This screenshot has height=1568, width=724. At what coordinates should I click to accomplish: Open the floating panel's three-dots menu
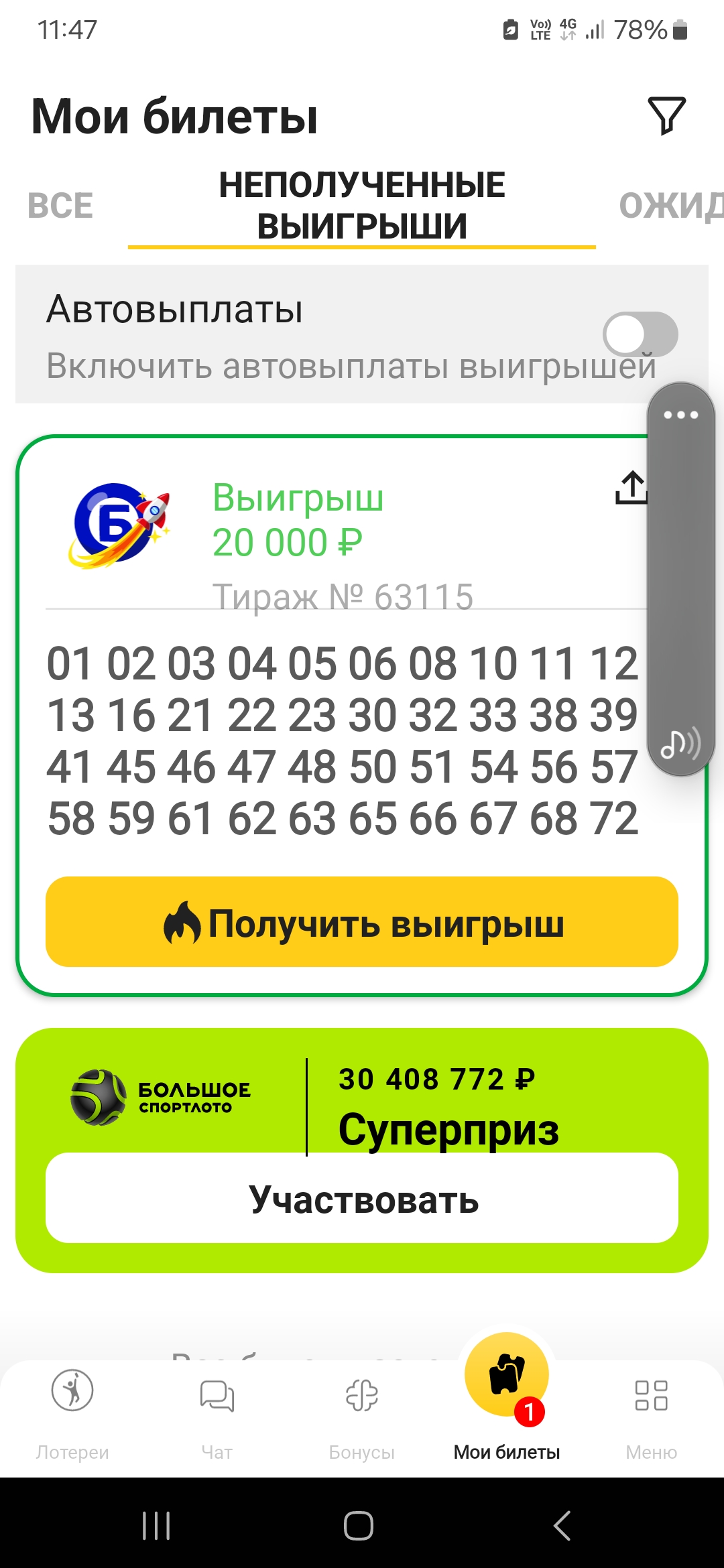tap(680, 415)
